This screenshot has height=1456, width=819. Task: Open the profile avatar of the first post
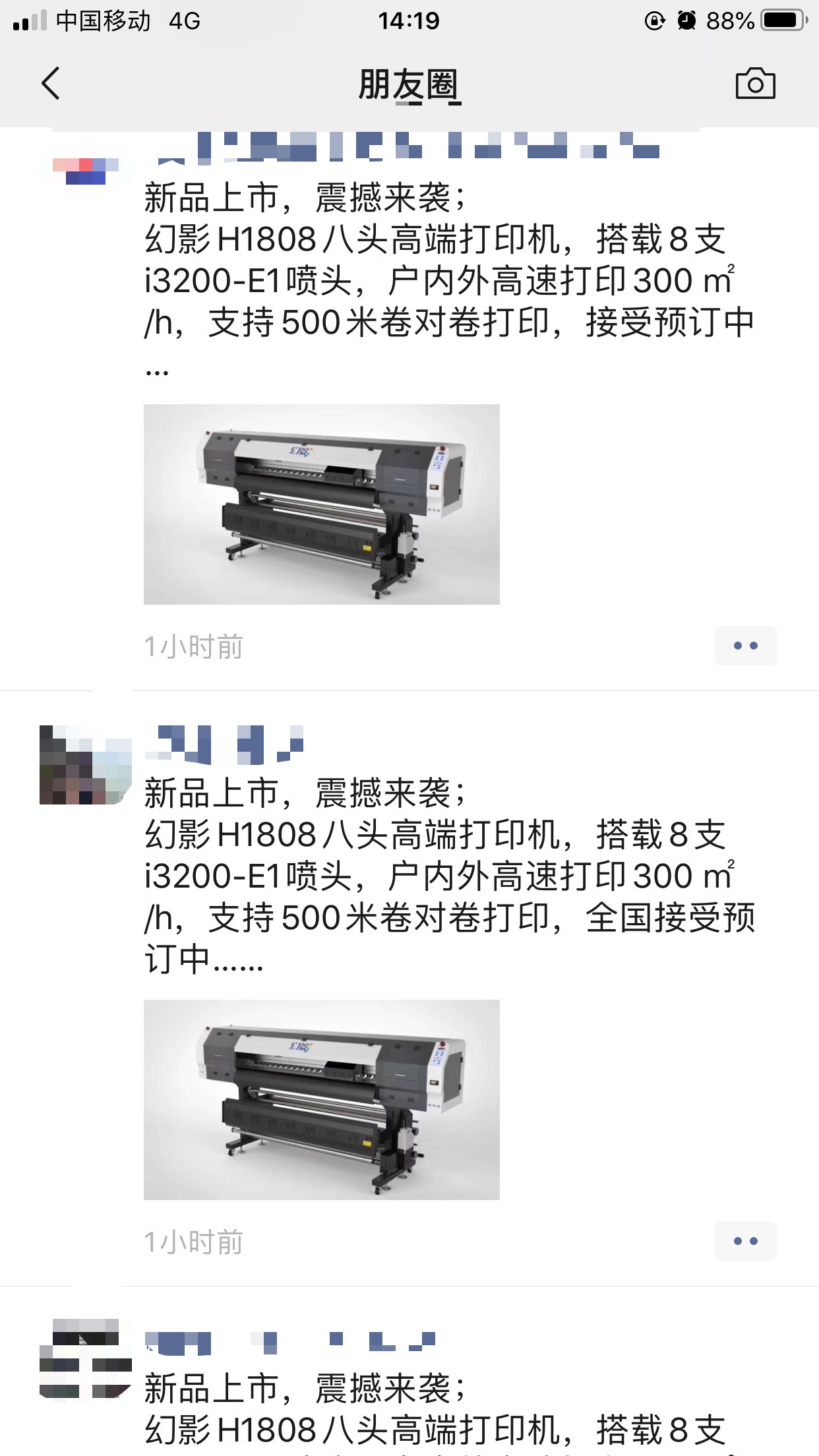click(x=86, y=168)
